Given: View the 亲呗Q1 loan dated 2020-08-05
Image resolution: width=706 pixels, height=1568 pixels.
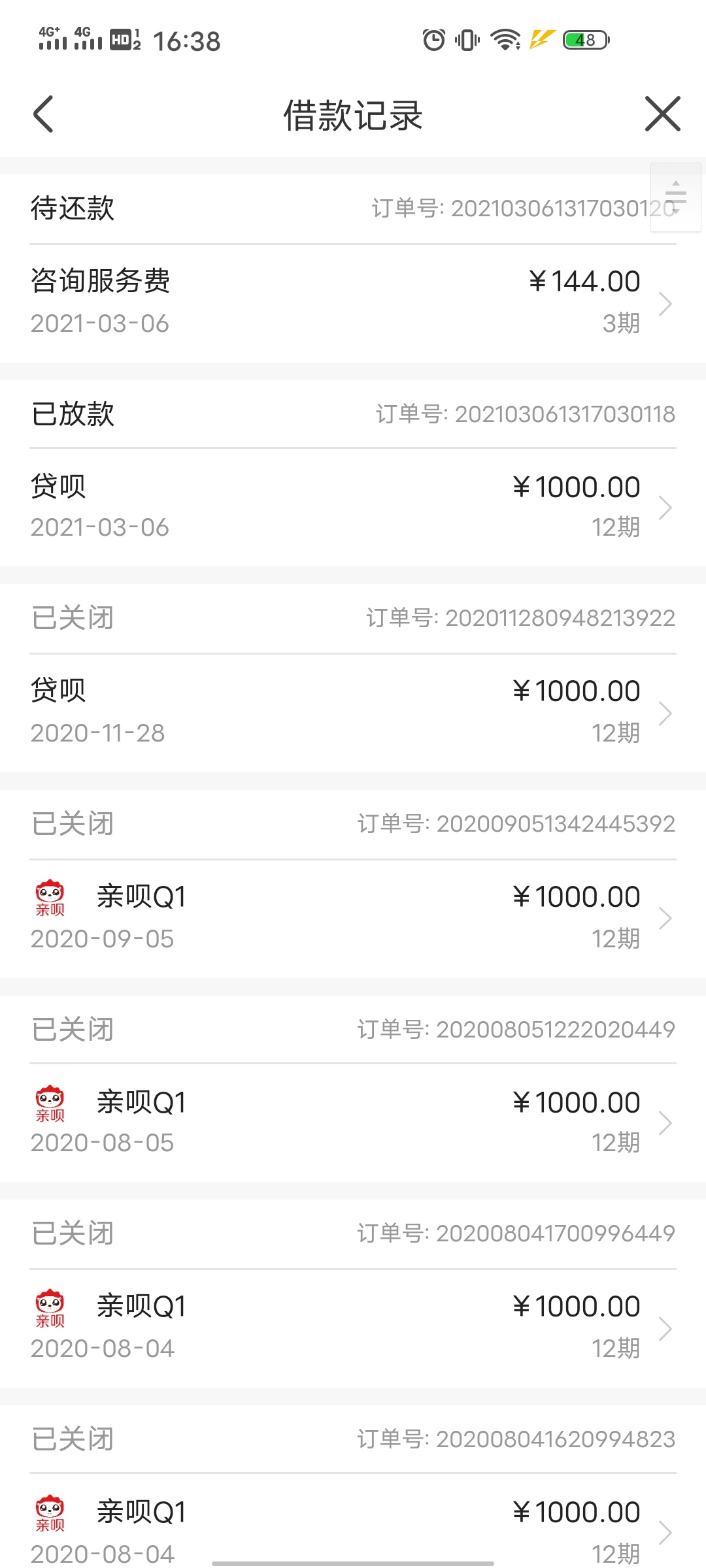Looking at the screenshot, I should pos(353,1123).
